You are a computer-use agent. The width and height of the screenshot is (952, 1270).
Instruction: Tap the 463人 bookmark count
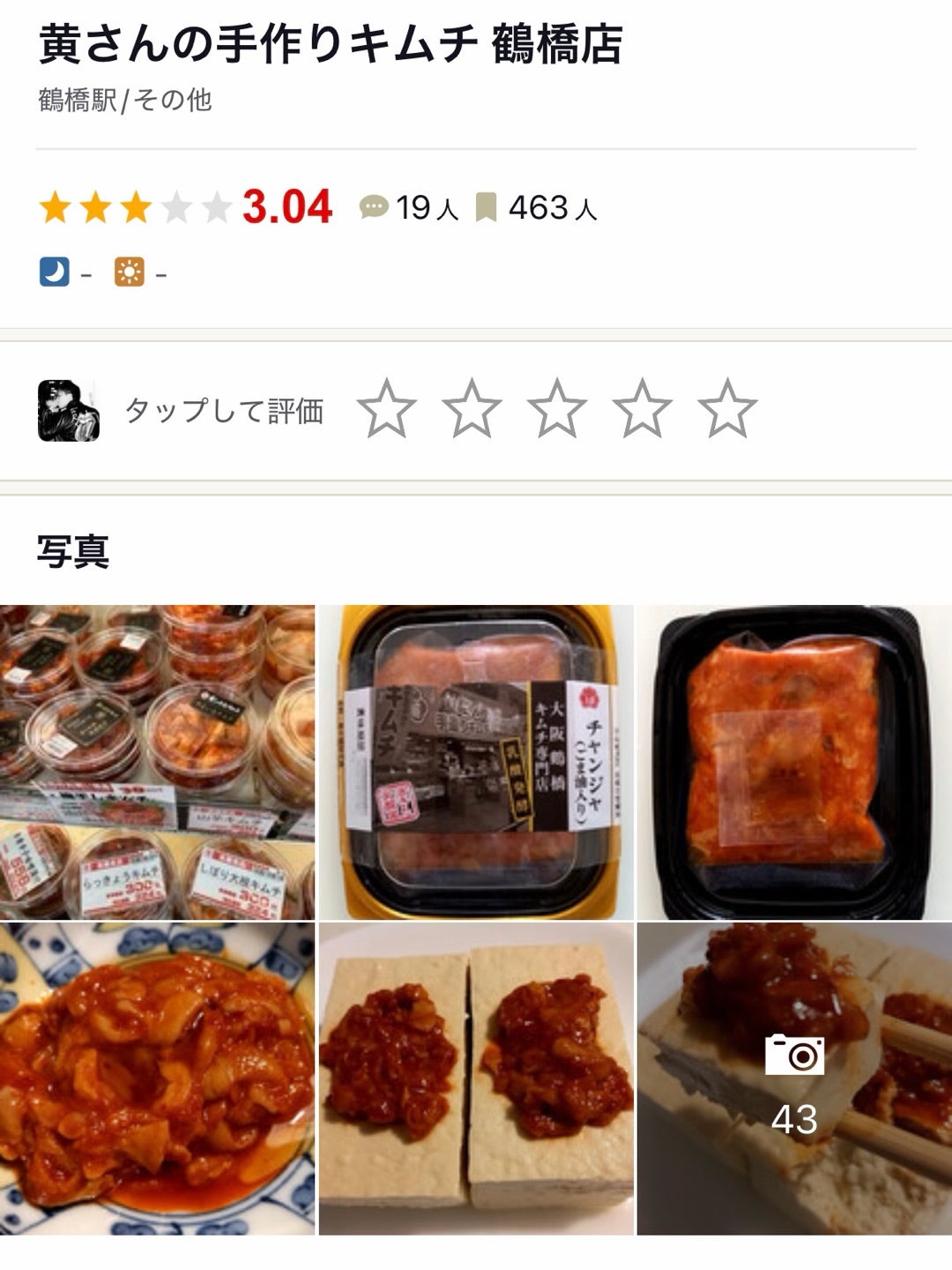[537, 208]
